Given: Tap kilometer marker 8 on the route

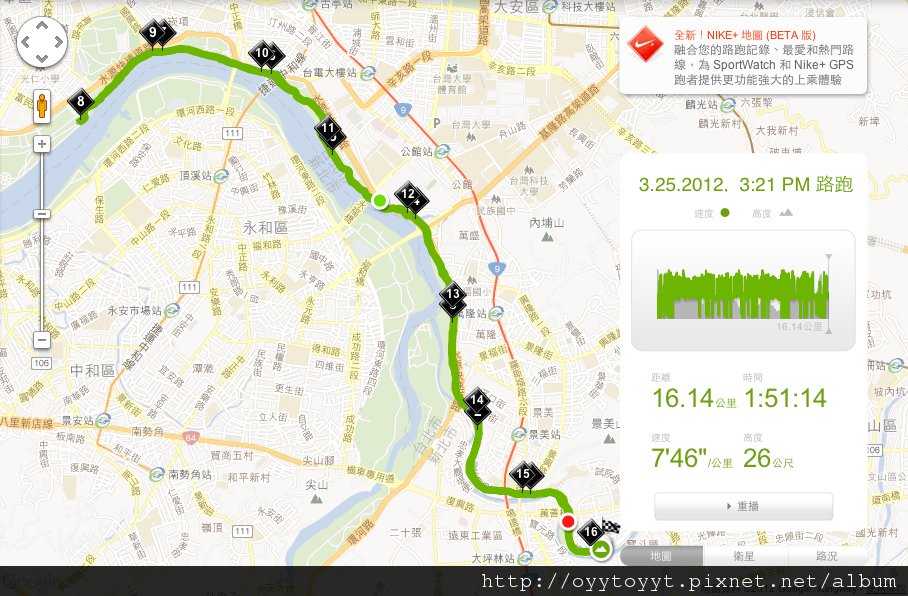Looking at the screenshot, I should [81, 101].
